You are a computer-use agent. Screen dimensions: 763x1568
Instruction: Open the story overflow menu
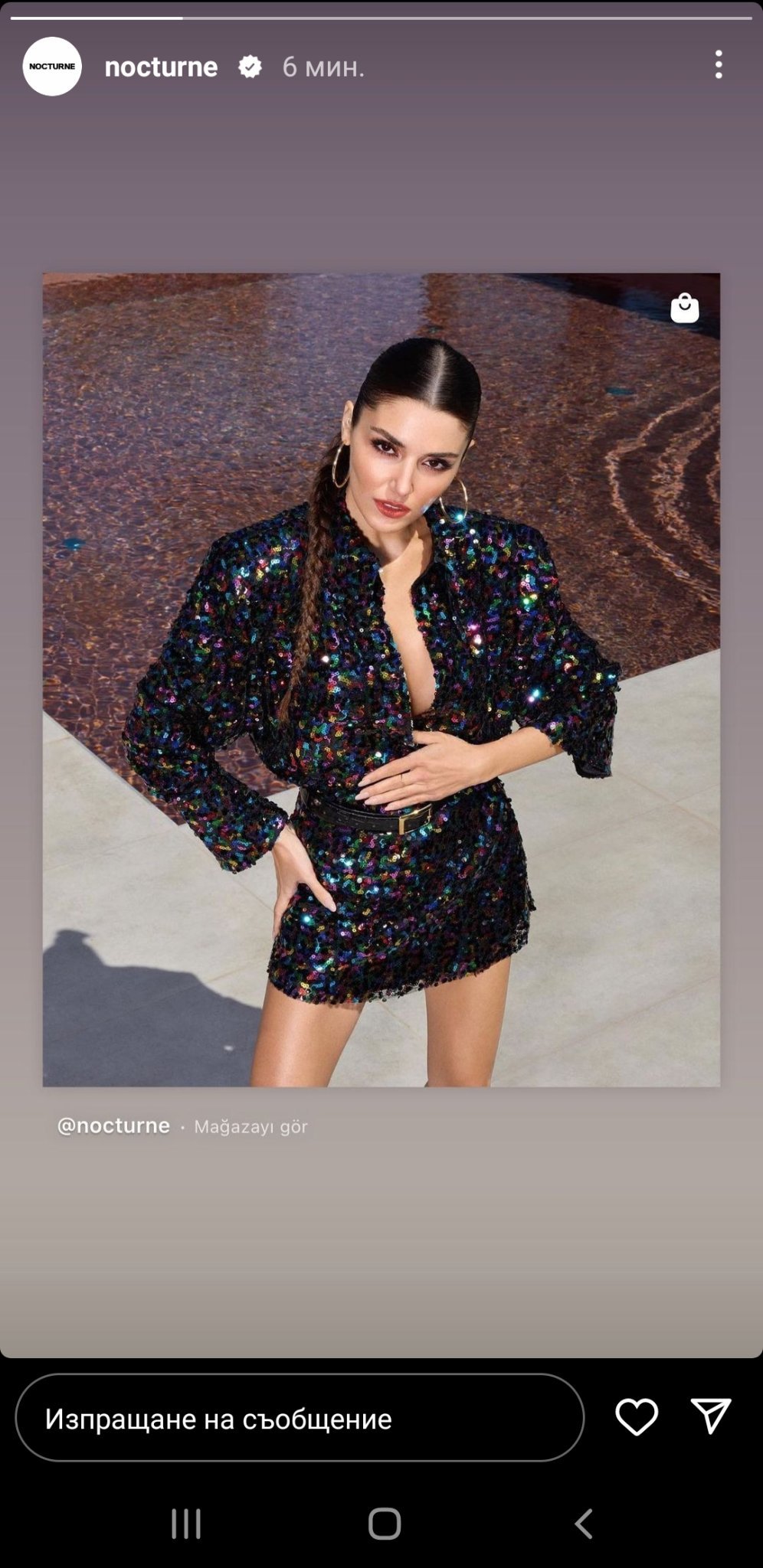pyautogui.click(x=718, y=65)
